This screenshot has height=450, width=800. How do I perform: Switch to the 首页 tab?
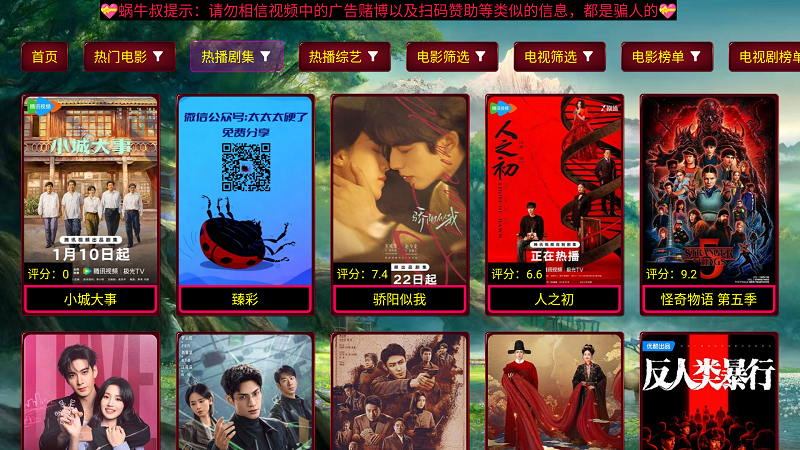pos(44,57)
